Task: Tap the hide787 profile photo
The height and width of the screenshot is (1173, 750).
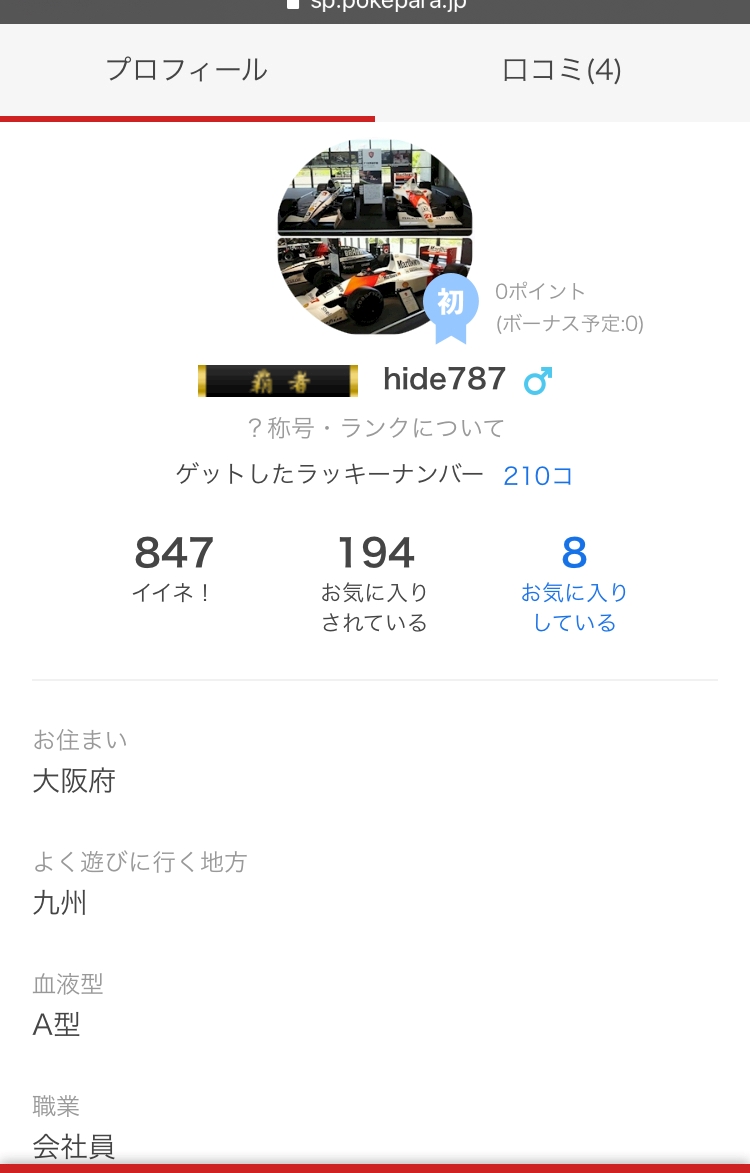Action: [x=374, y=237]
